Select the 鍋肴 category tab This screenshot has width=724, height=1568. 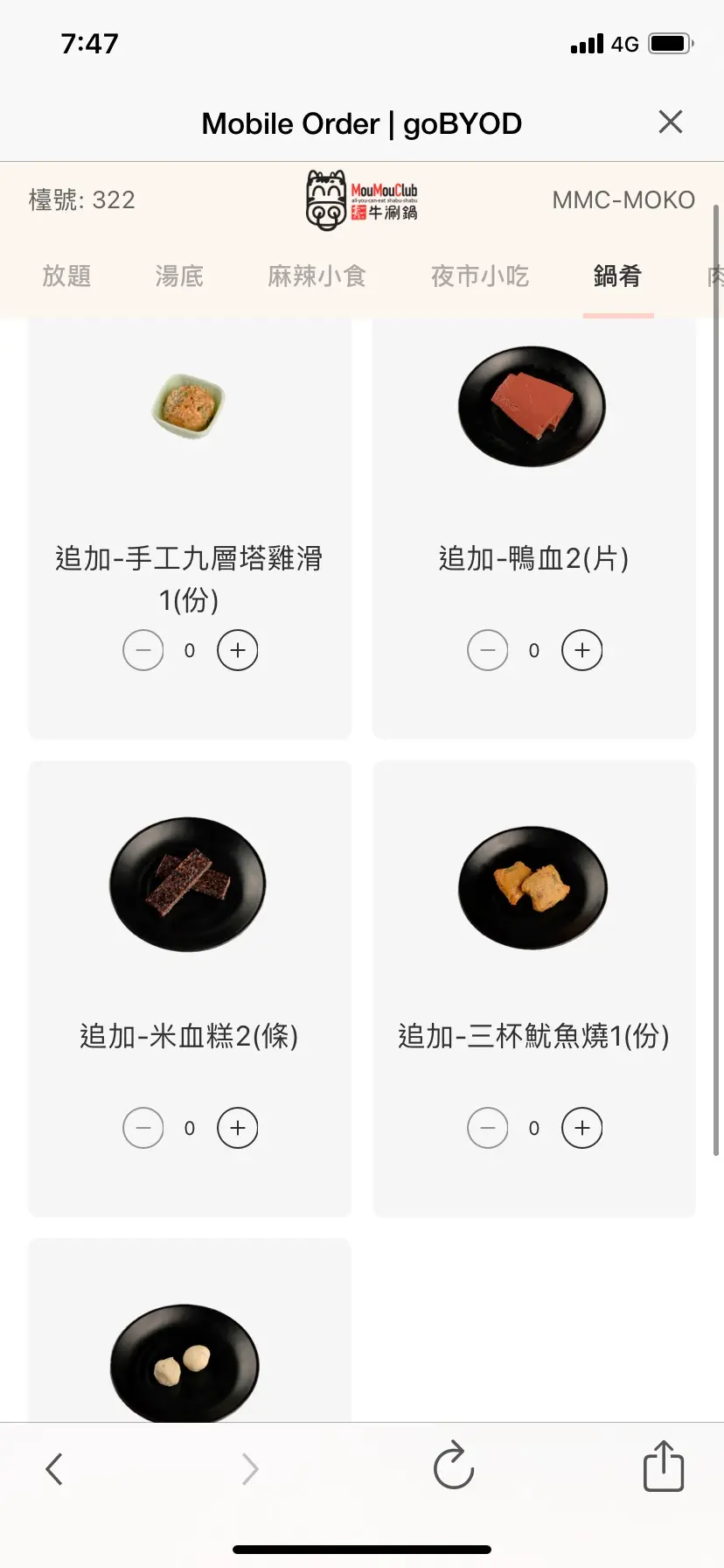click(x=617, y=276)
